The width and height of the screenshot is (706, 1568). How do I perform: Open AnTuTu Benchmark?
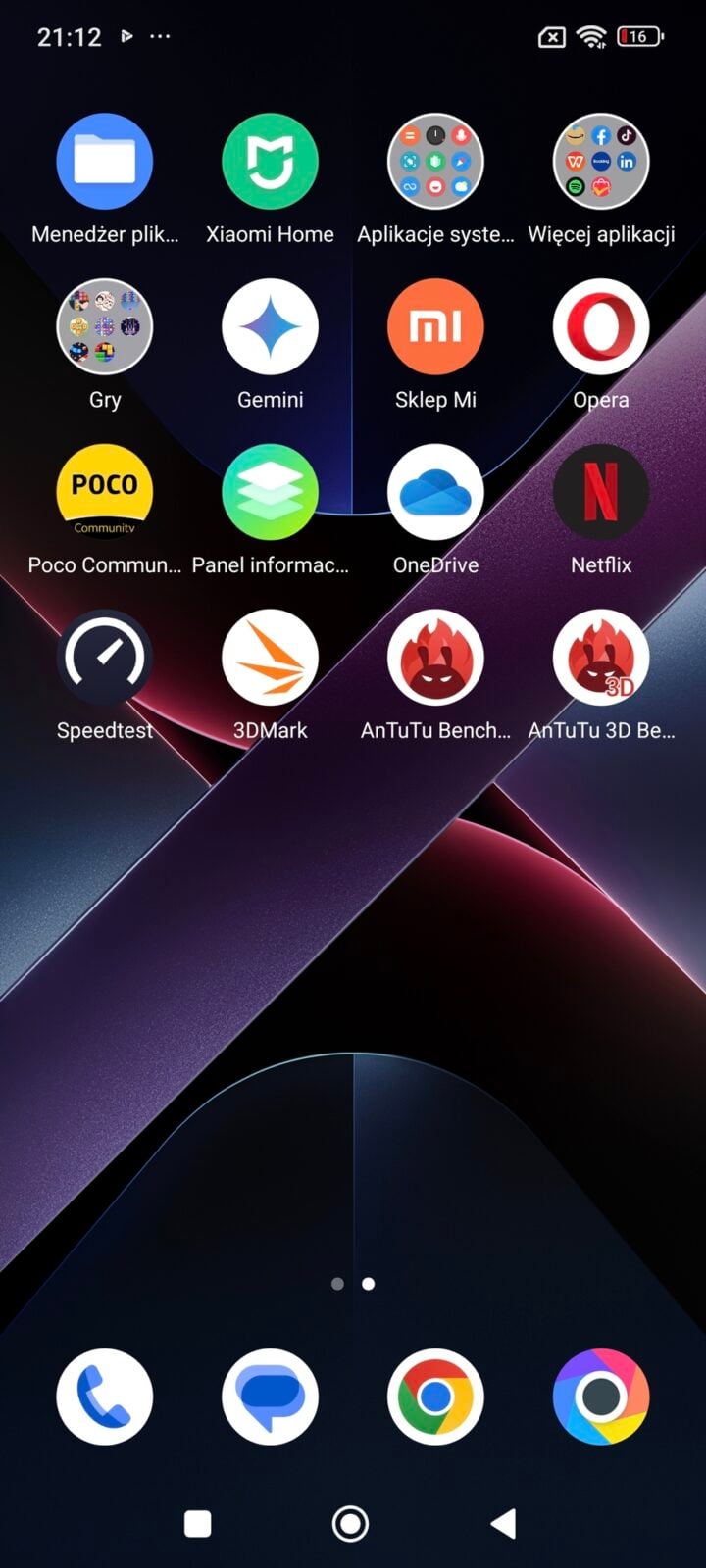click(x=435, y=658)
